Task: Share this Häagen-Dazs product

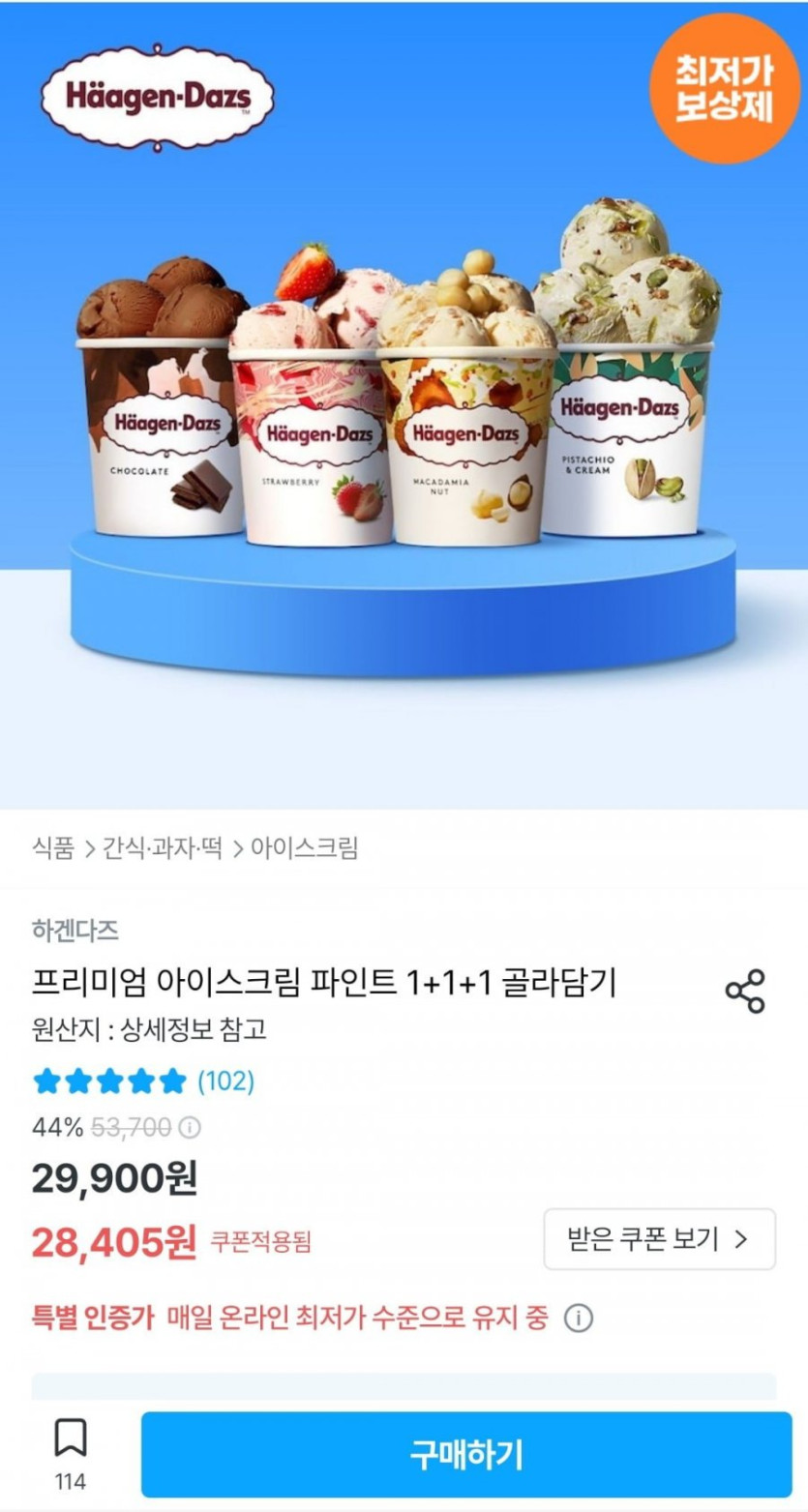Action: coord(744,991)
